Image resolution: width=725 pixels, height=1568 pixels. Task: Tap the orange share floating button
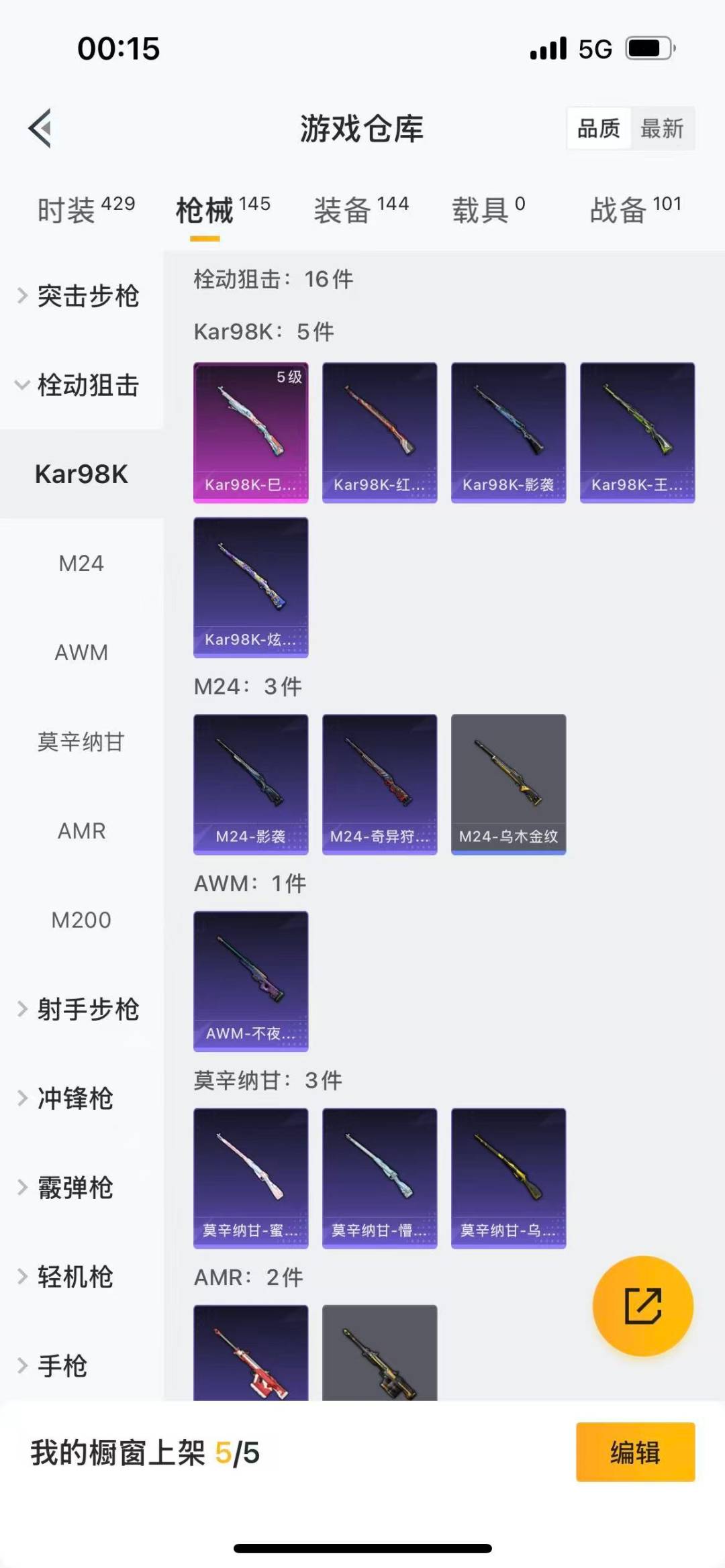(x=642, y=1306)
